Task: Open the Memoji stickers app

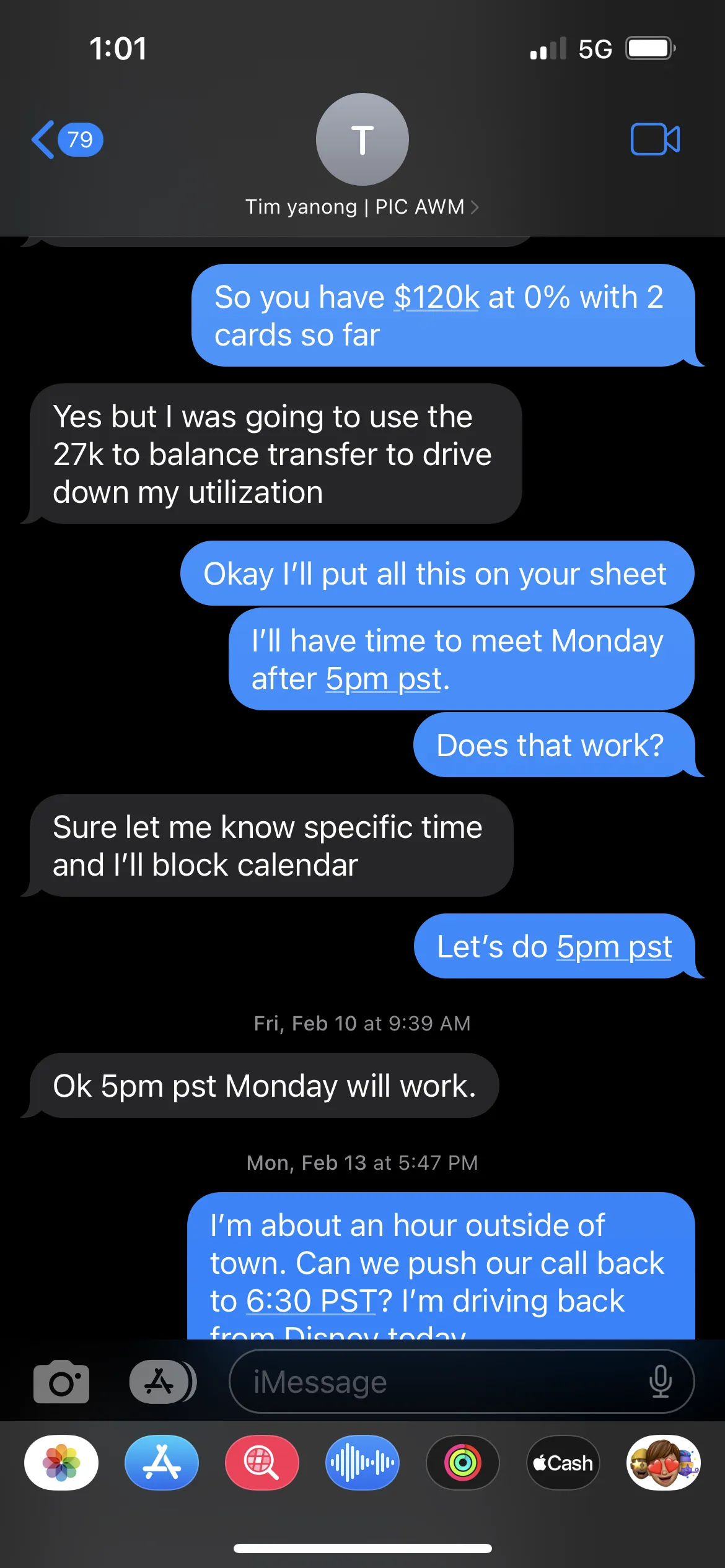Action: [x=664, y=1463]
